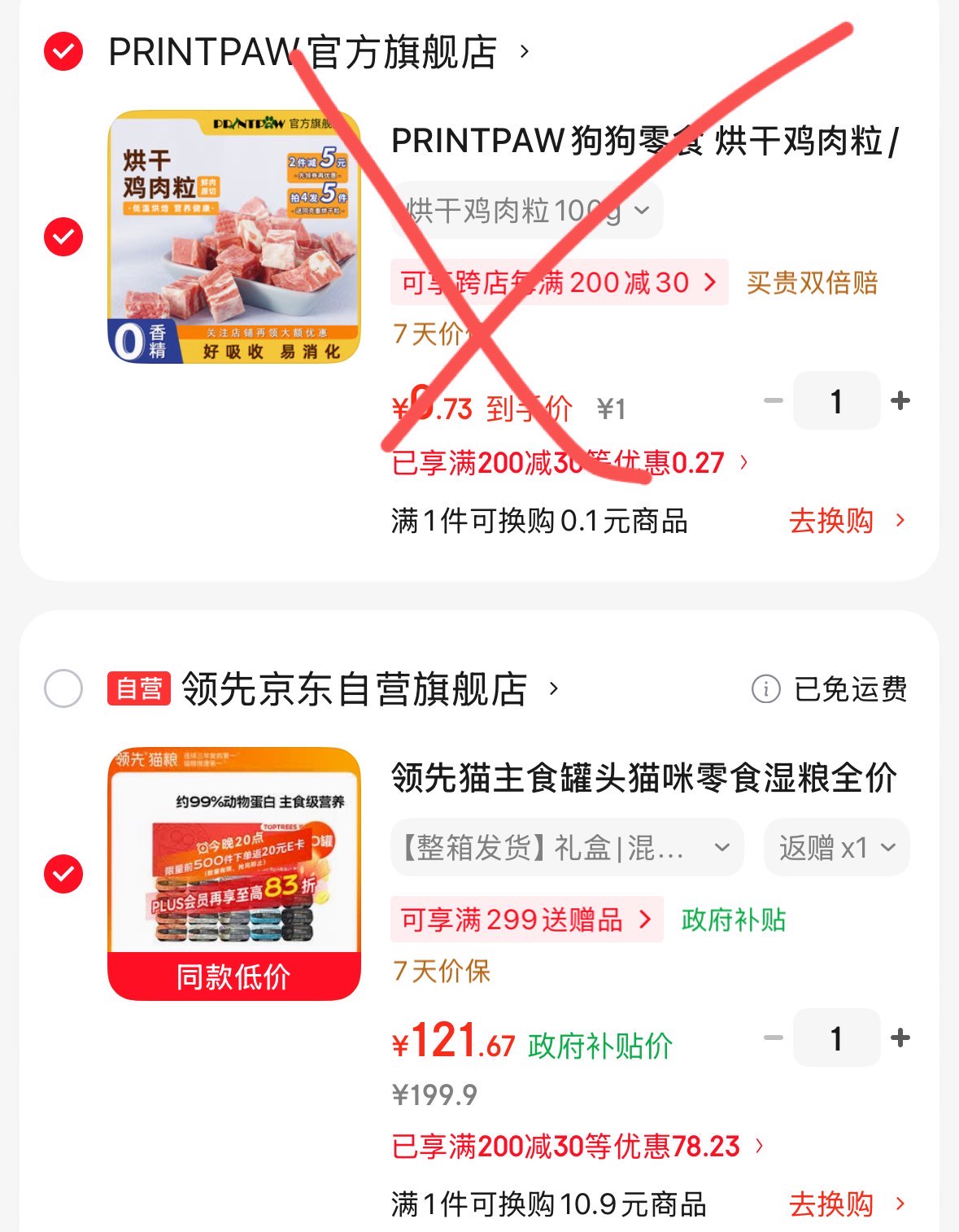This screenshot has height=1232, width=959.
Task: Decrease quantity of PRINTPAW chicken snack
Action: [x=774, y=400]
